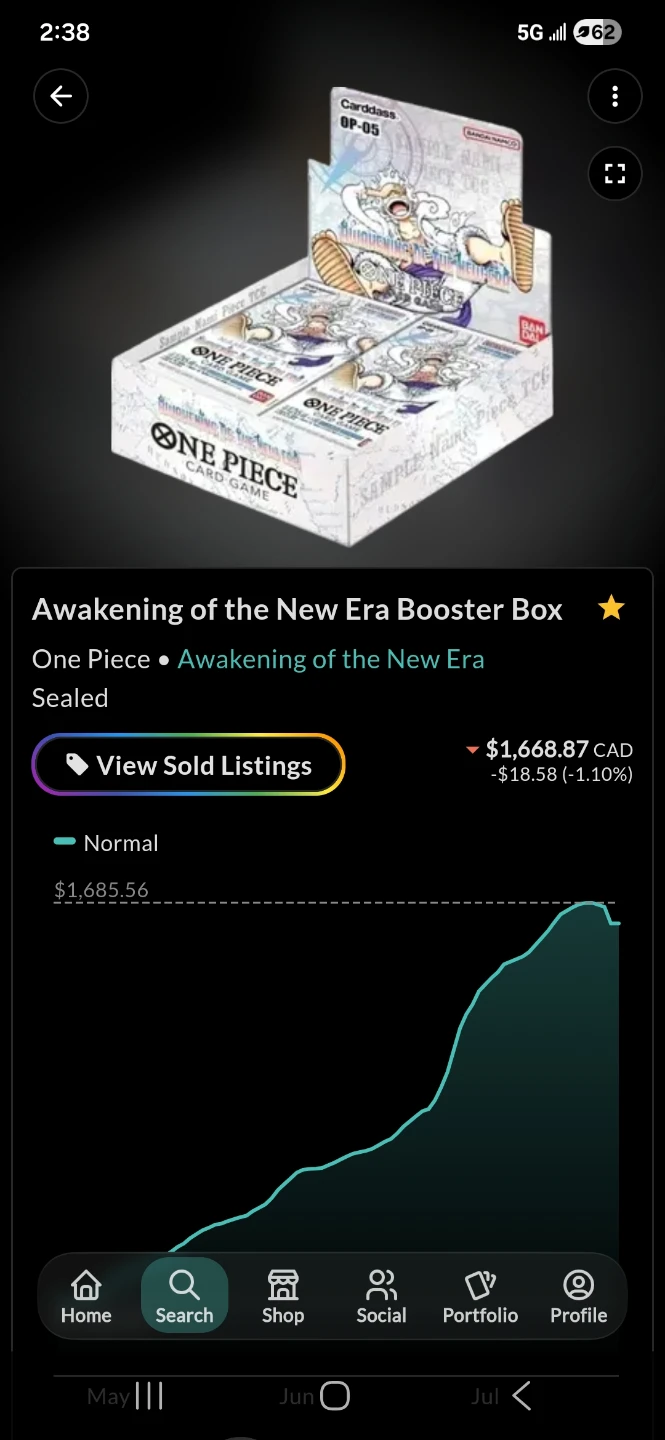Image resolution: width=665 pixels, height=1440 pixels.
Task: View Sold Listings
Action: tap(189, 765)
